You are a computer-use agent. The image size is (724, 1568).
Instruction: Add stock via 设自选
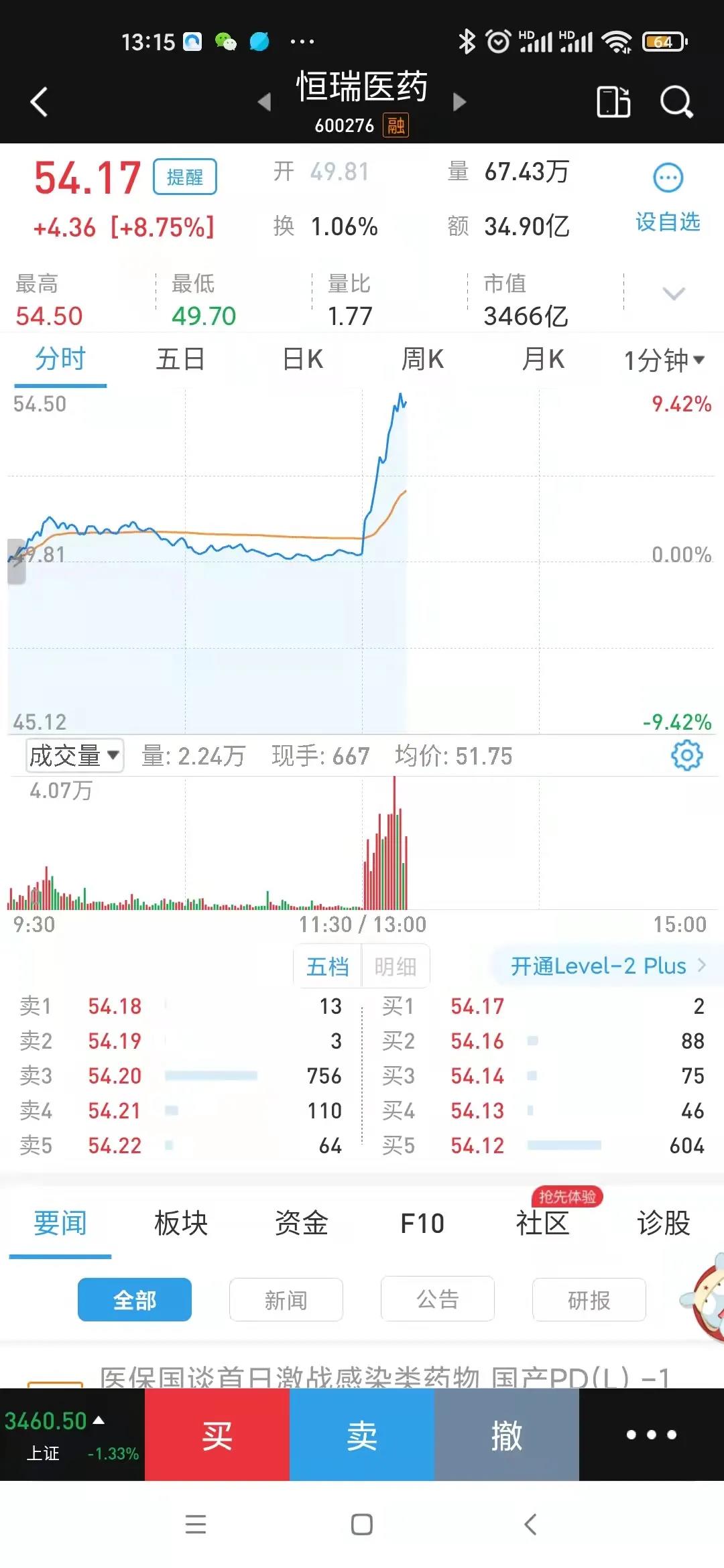pos(668,198)
